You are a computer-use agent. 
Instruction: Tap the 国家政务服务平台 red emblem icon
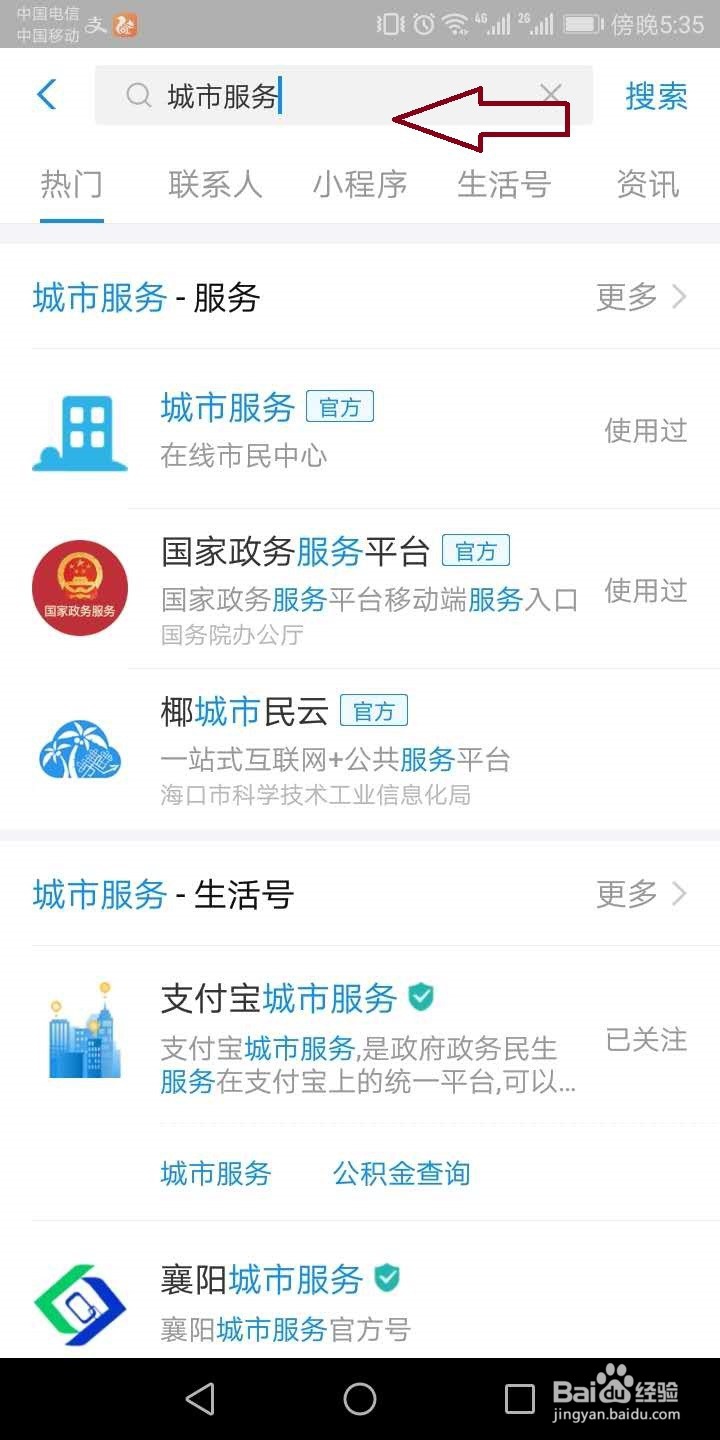tap(80, 586)
